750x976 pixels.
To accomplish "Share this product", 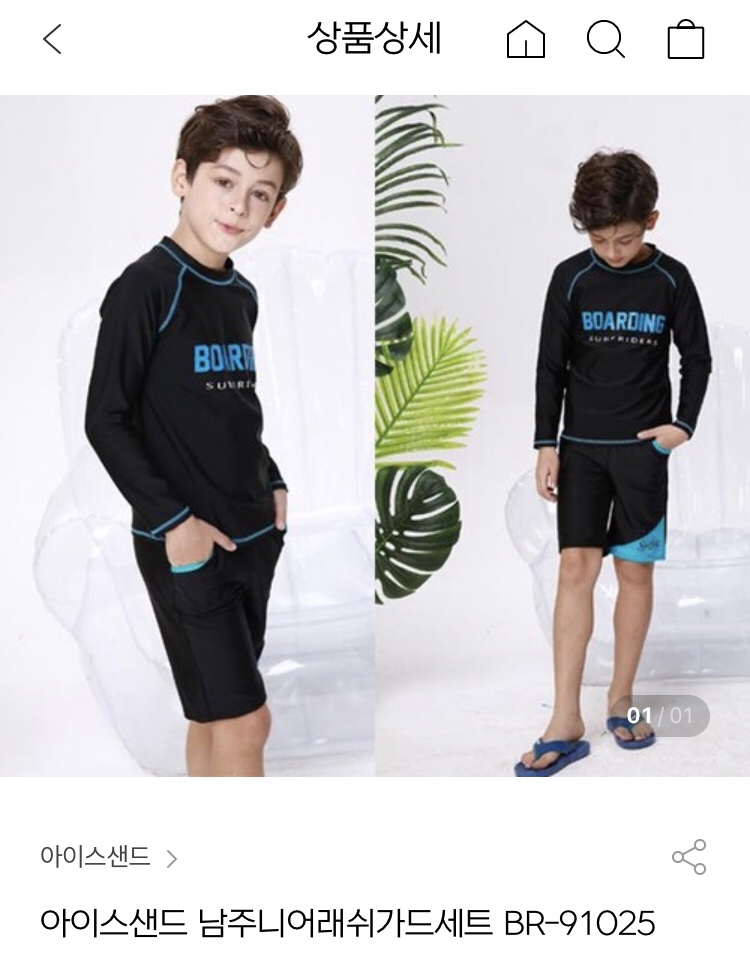I will click(x=689, y=857).
